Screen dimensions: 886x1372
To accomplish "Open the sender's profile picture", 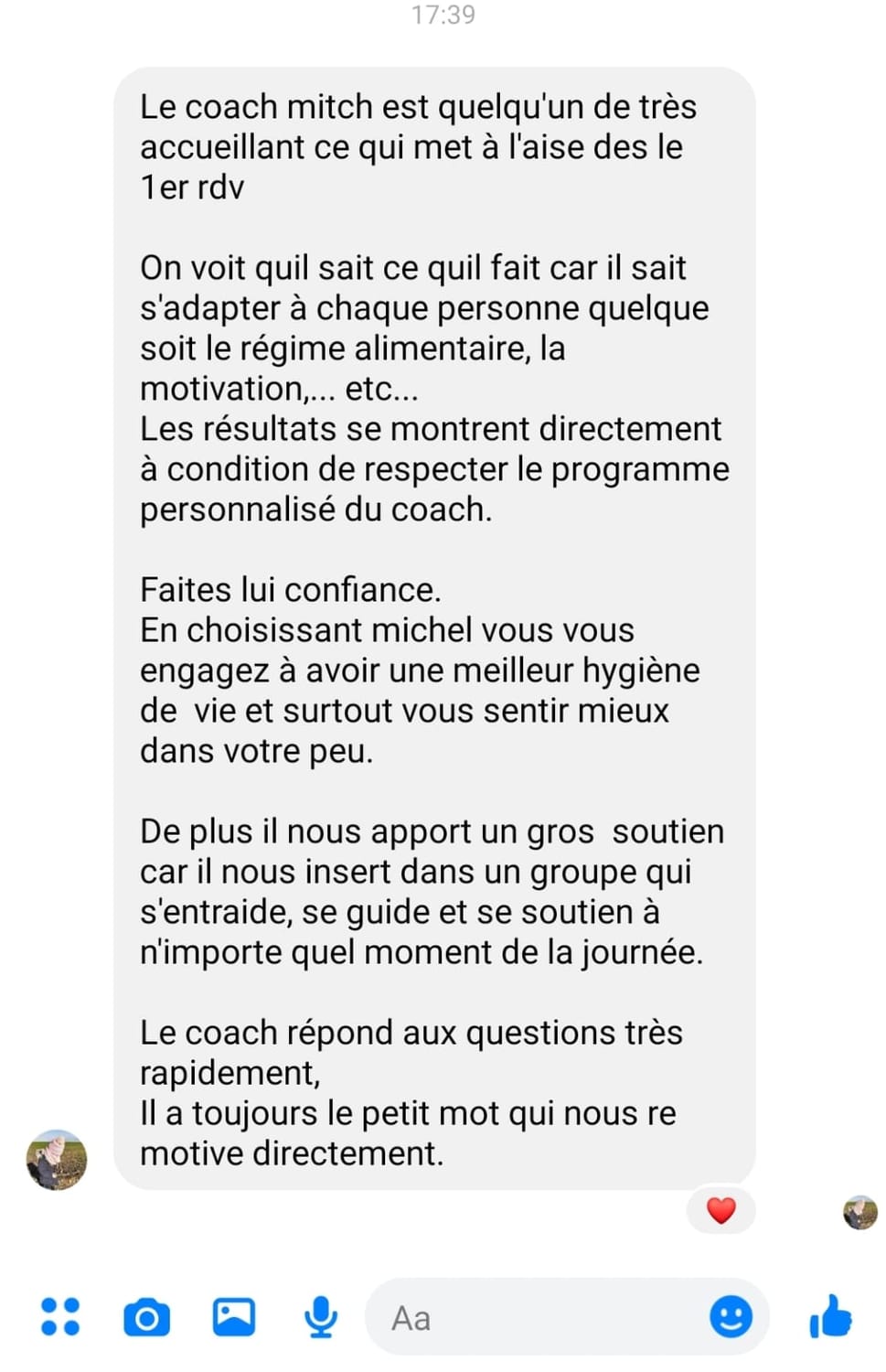I will [57, 1160].
